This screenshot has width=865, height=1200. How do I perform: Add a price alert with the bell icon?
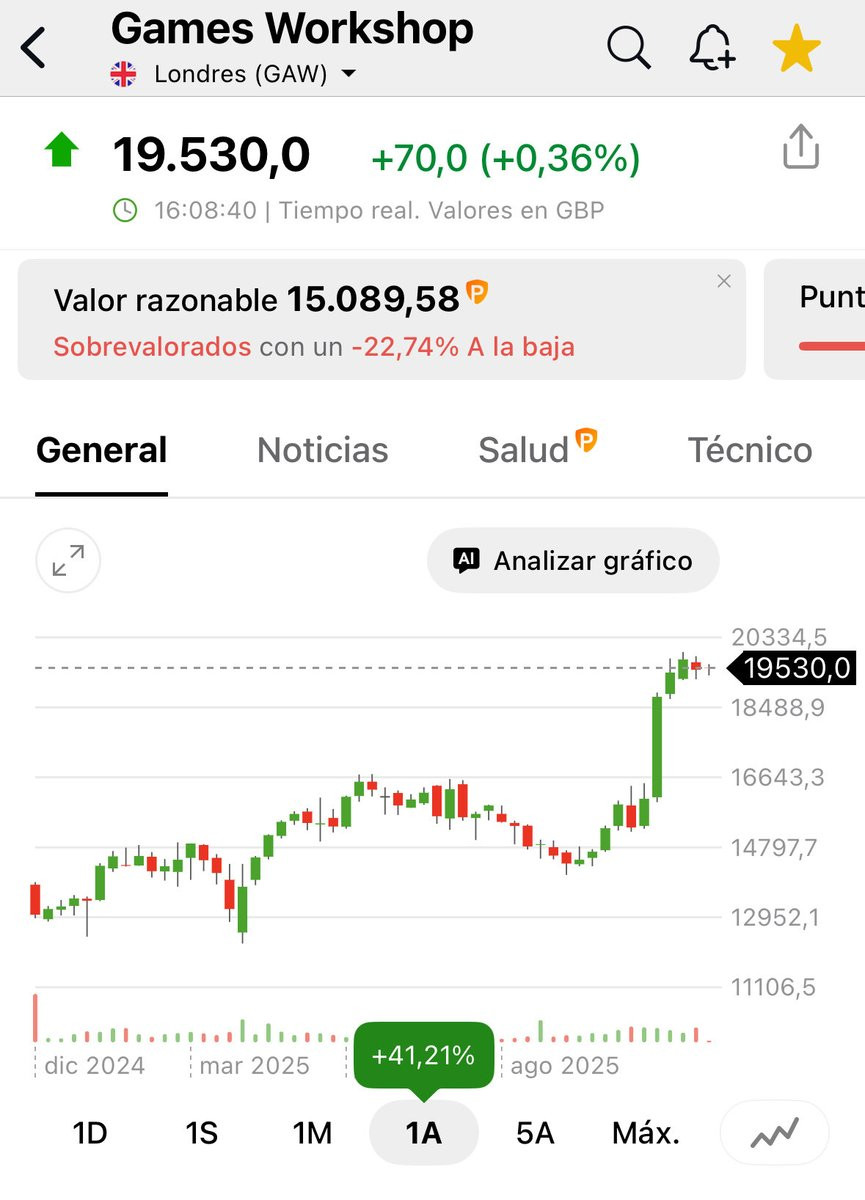coord(712,48)
